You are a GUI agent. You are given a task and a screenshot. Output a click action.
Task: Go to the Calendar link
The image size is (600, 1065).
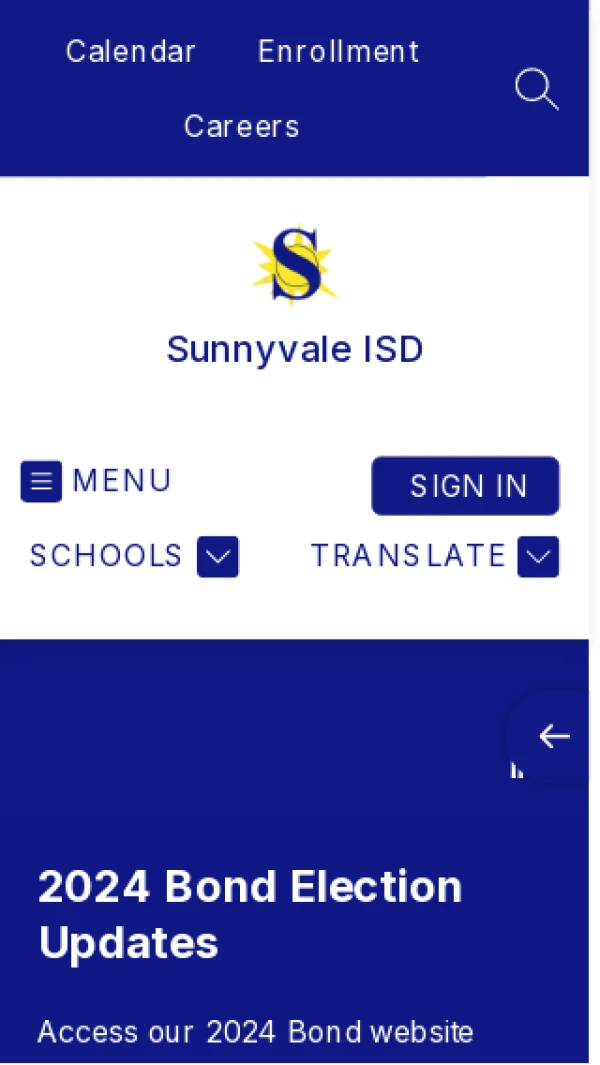coord(130,51)
